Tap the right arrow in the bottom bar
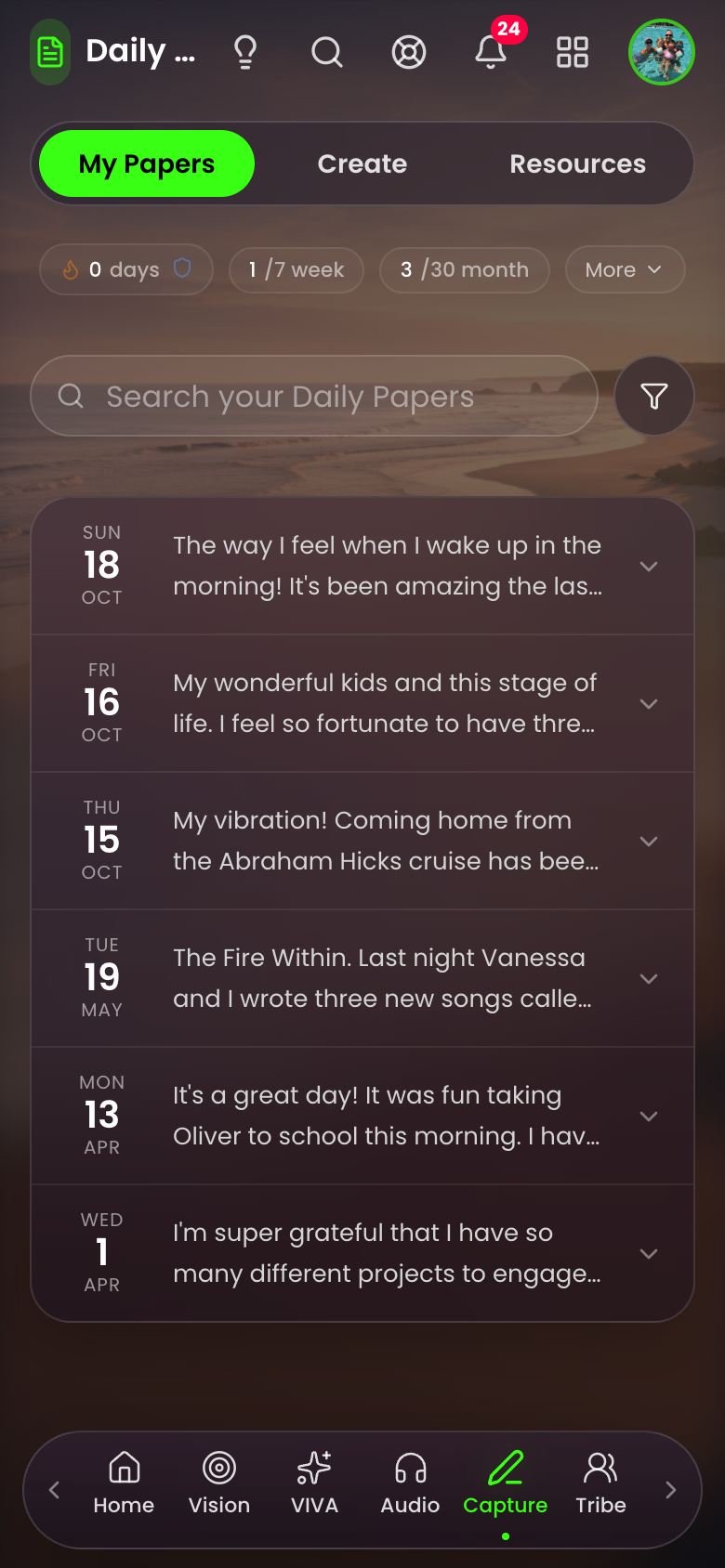The image size is (725, 1568). click(671, 1490)
